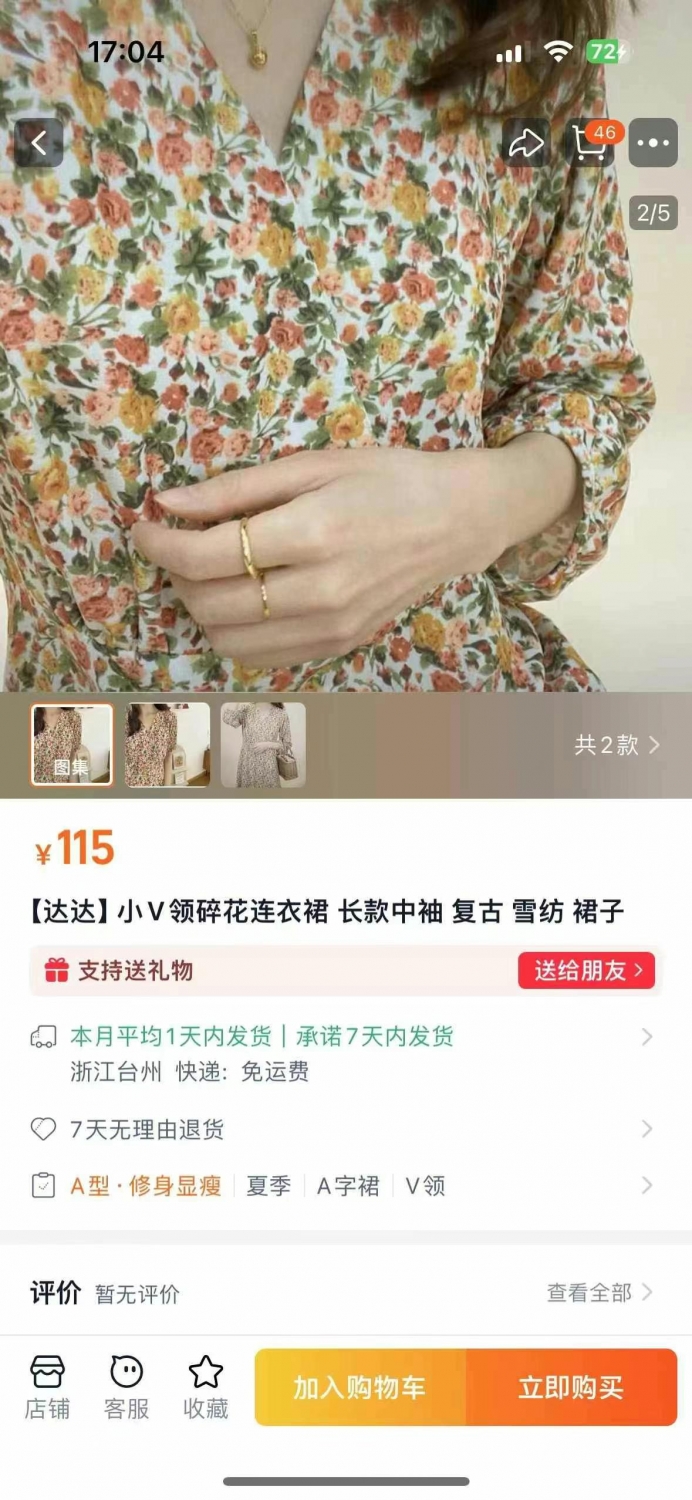Open the shopping cart with 46 items
This screenshot has height=1500, width=692.
click(x=590, y=143)
